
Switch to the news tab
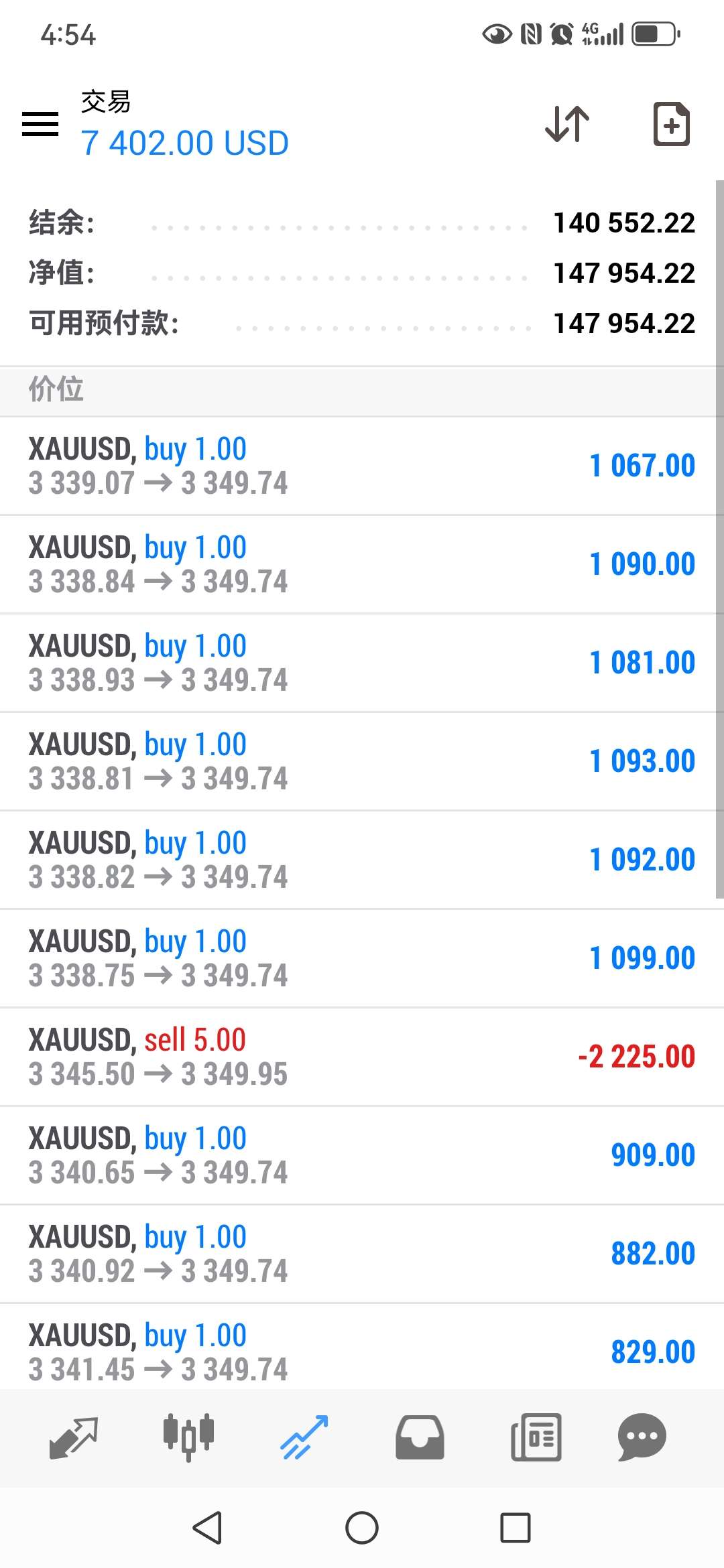click(536, 1437)
